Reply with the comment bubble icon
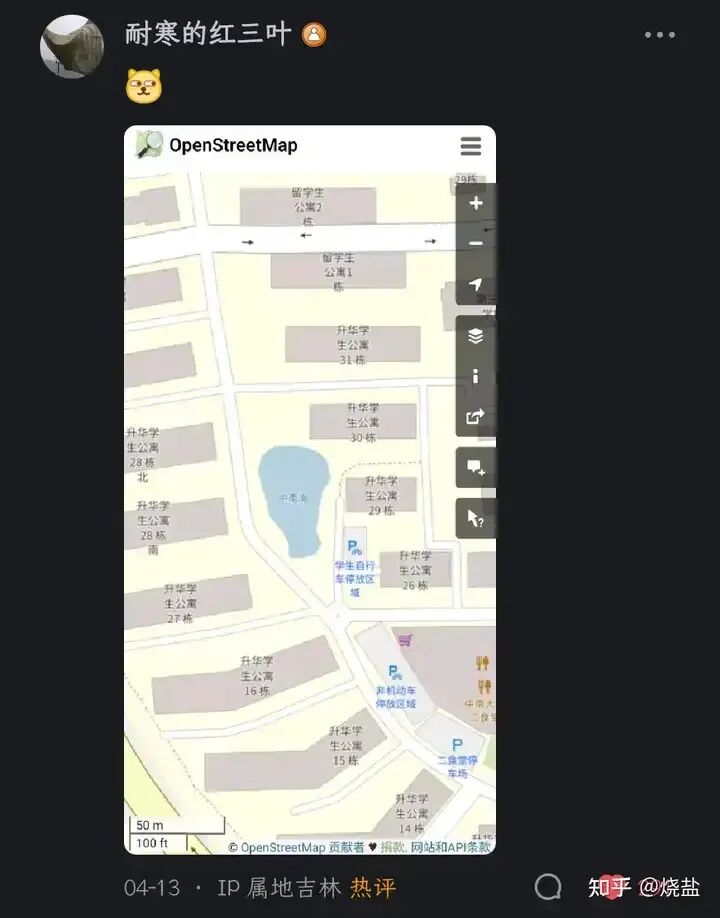The image size is (720, 918). click(x=548, y=886)
